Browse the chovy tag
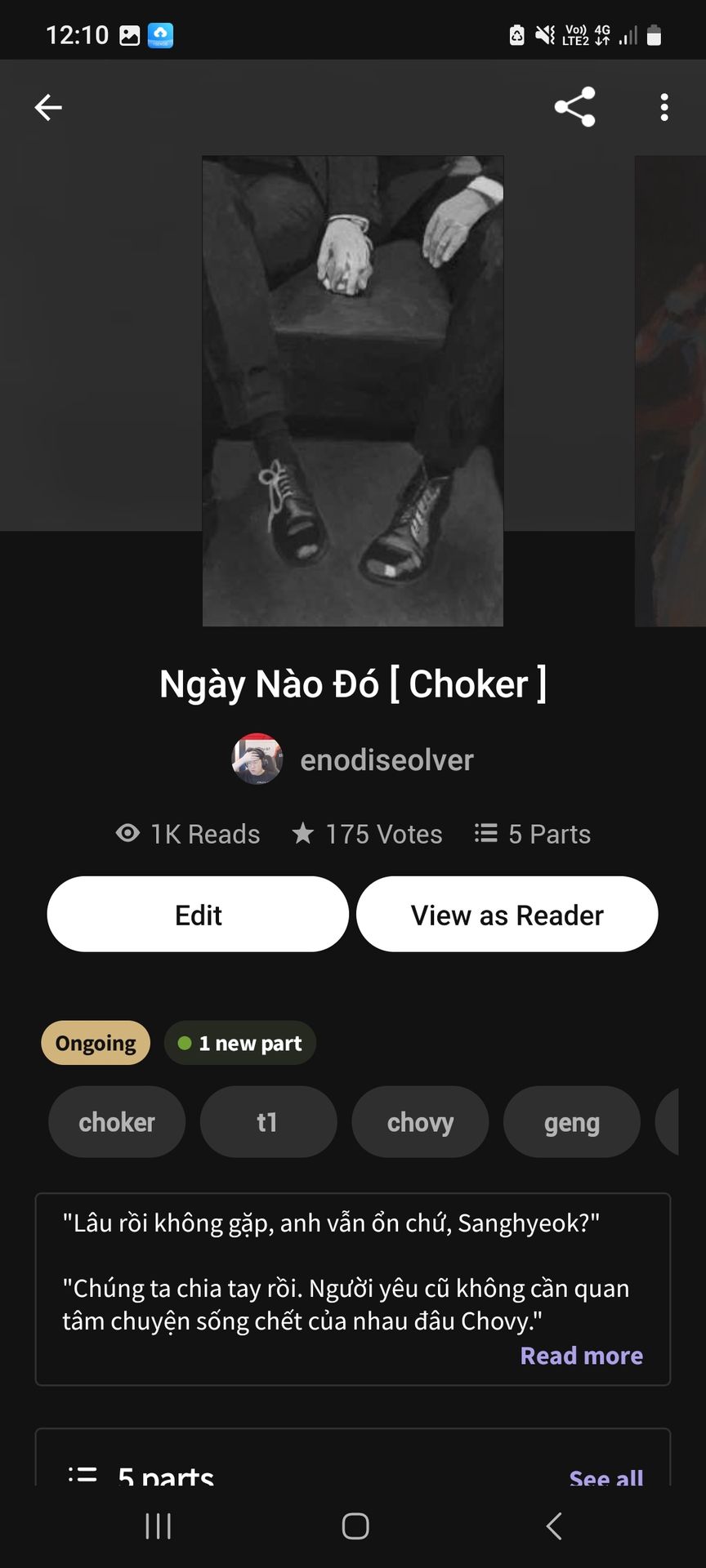The width and height of the screenshot is (706, 1568). (x=420, y=1122)
